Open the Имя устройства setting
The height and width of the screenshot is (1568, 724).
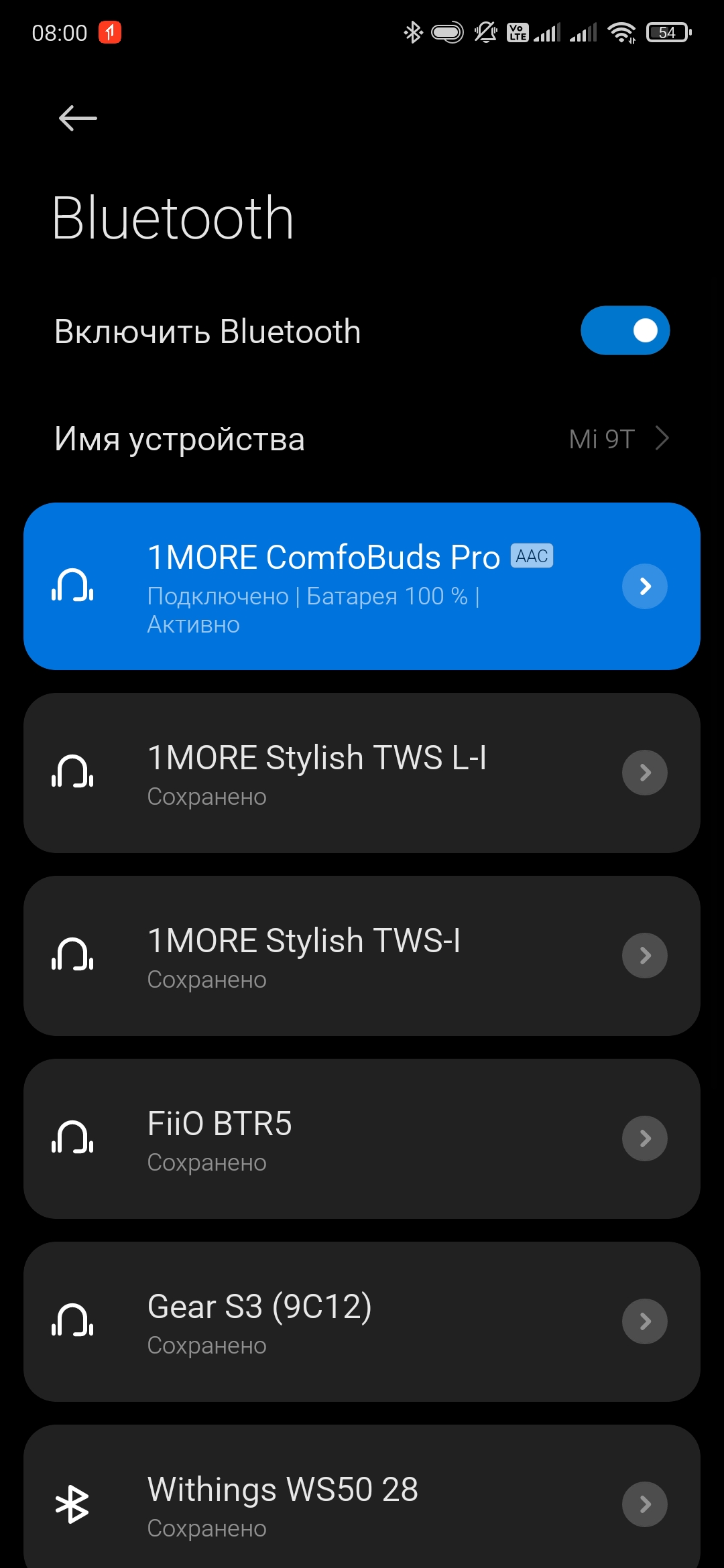click(x=362, y=439)
